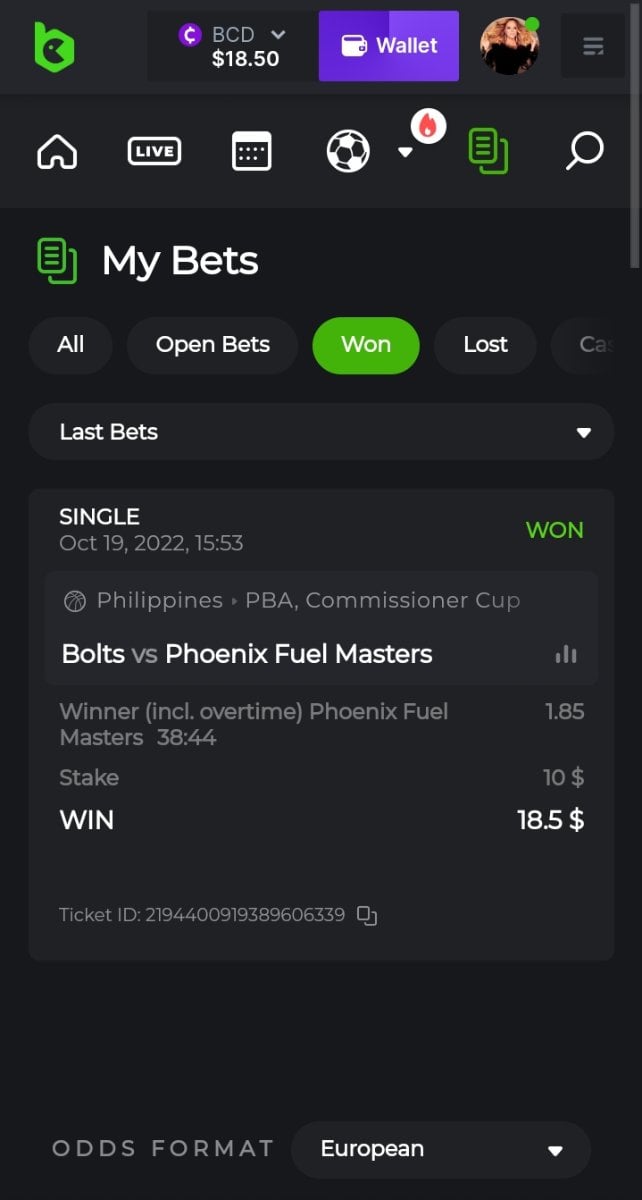Open Bolts vs Phoenix Fuel Masters match
Screen dimensions: 642x1200
pos(247,654)
